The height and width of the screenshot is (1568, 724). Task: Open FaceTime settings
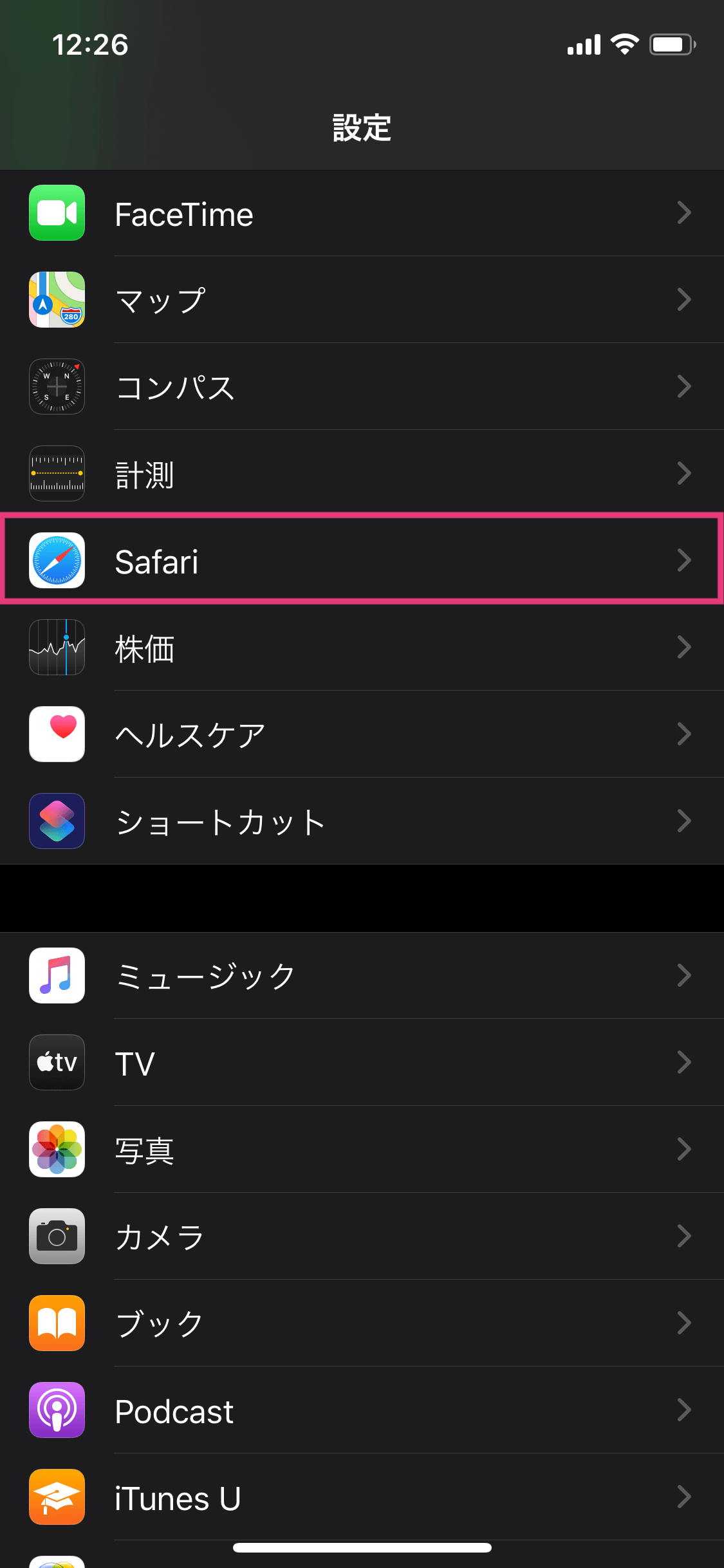click(362, 213)
